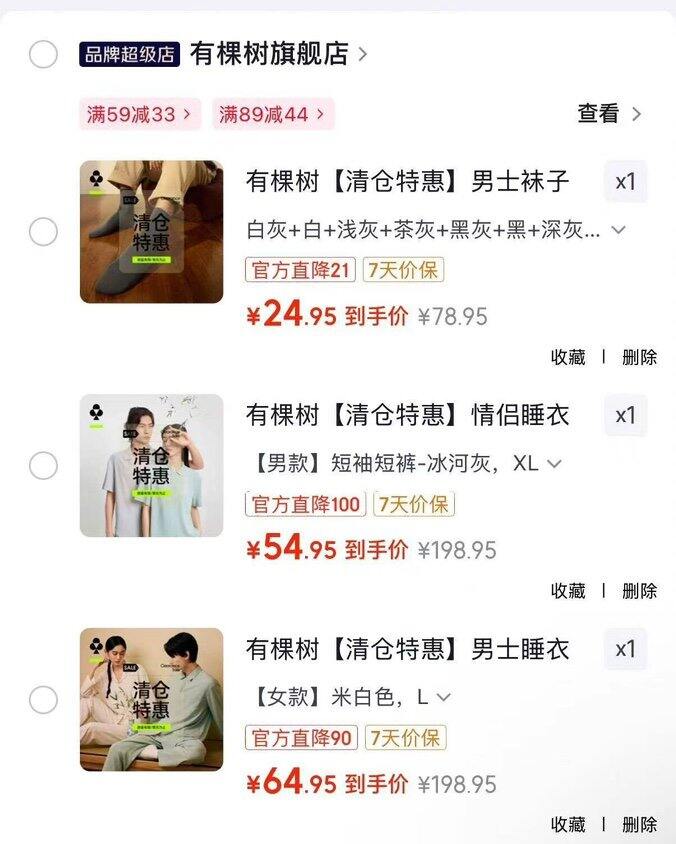The width and height of the screenshot is (676, 844).
Task: Delete 男士睡衣 from the cart
Action: (639, 825)
